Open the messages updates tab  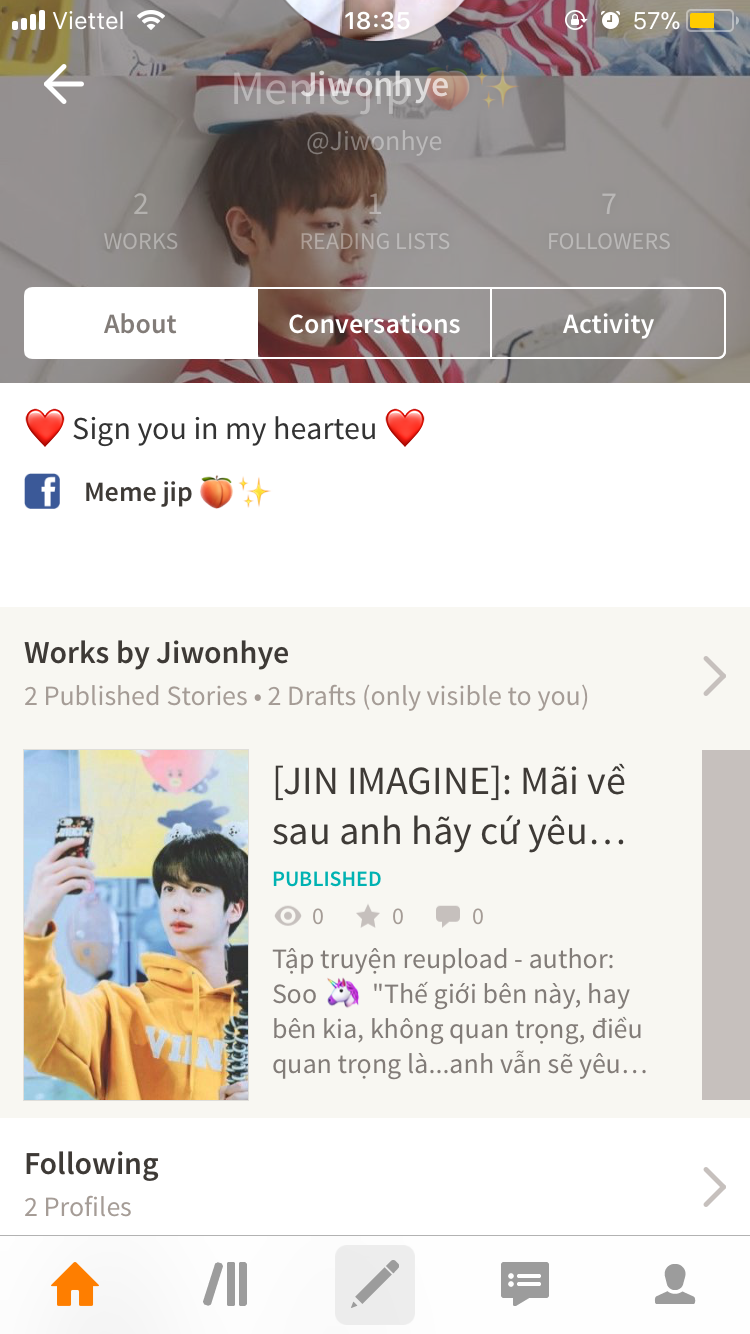[x=525, y=1284]
